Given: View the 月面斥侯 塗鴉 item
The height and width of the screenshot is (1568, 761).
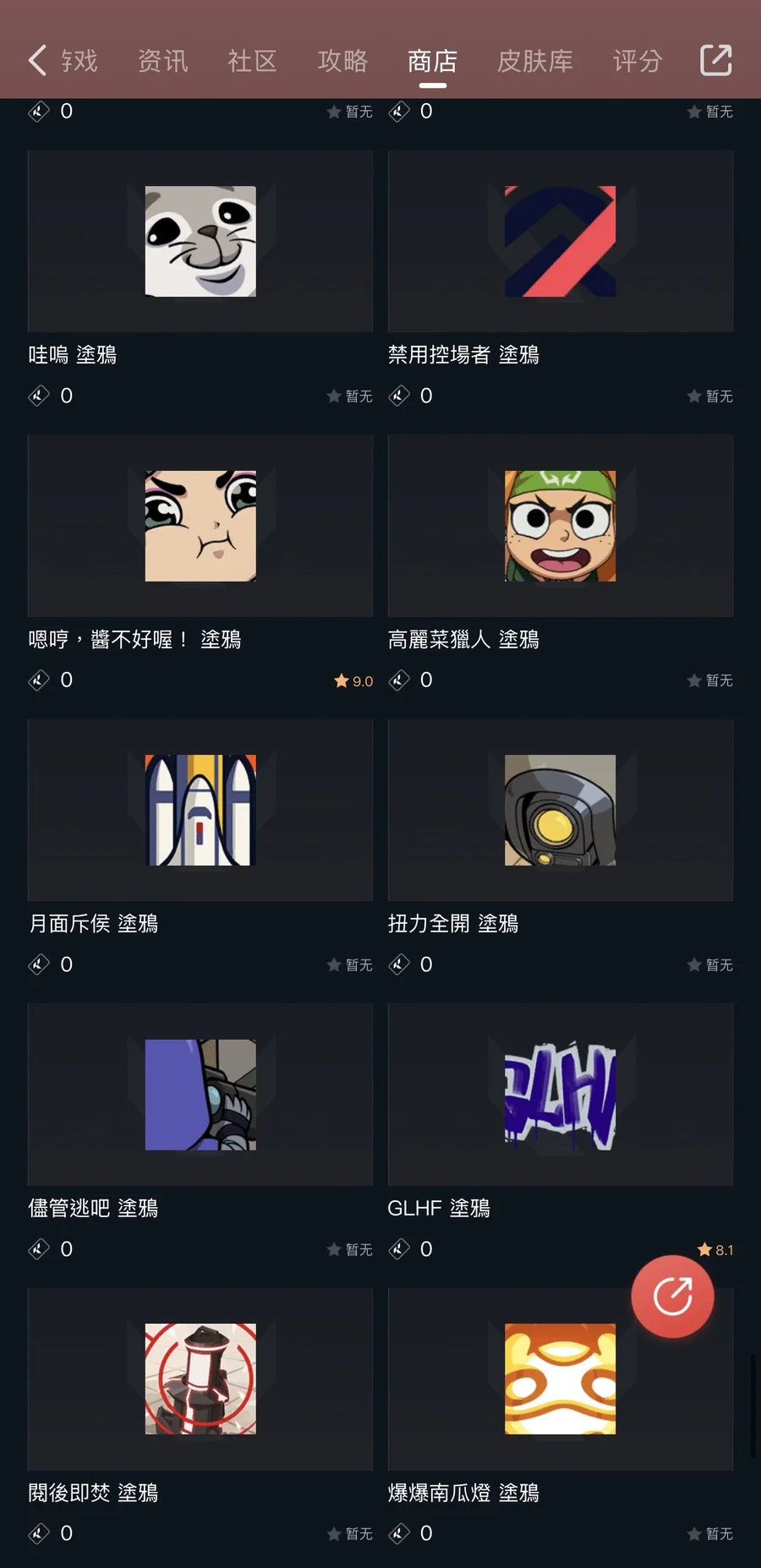Looking at the screenshot, I should 200,810.
